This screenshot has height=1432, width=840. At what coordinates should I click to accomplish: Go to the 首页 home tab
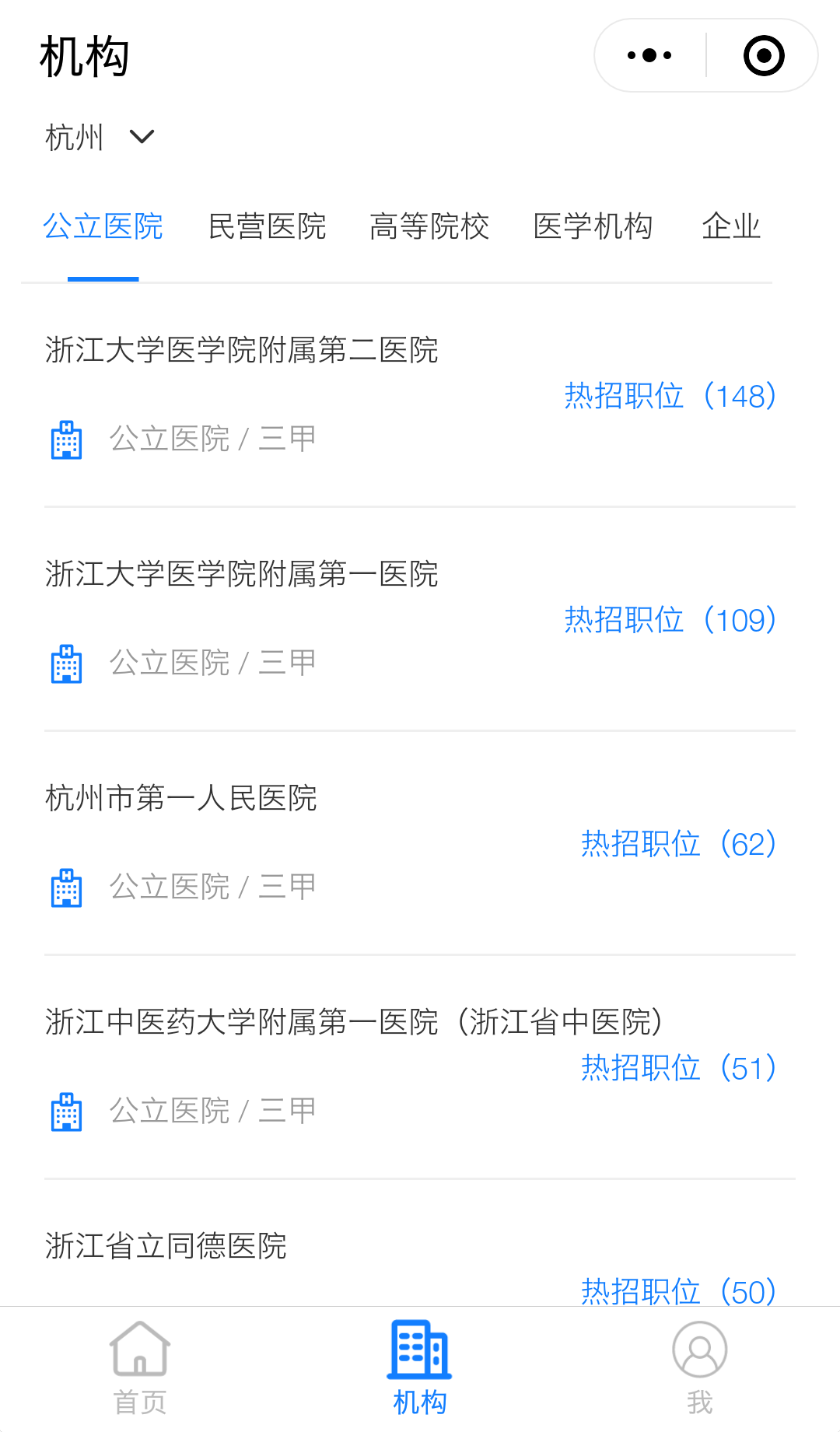[x=140, y=1368]
